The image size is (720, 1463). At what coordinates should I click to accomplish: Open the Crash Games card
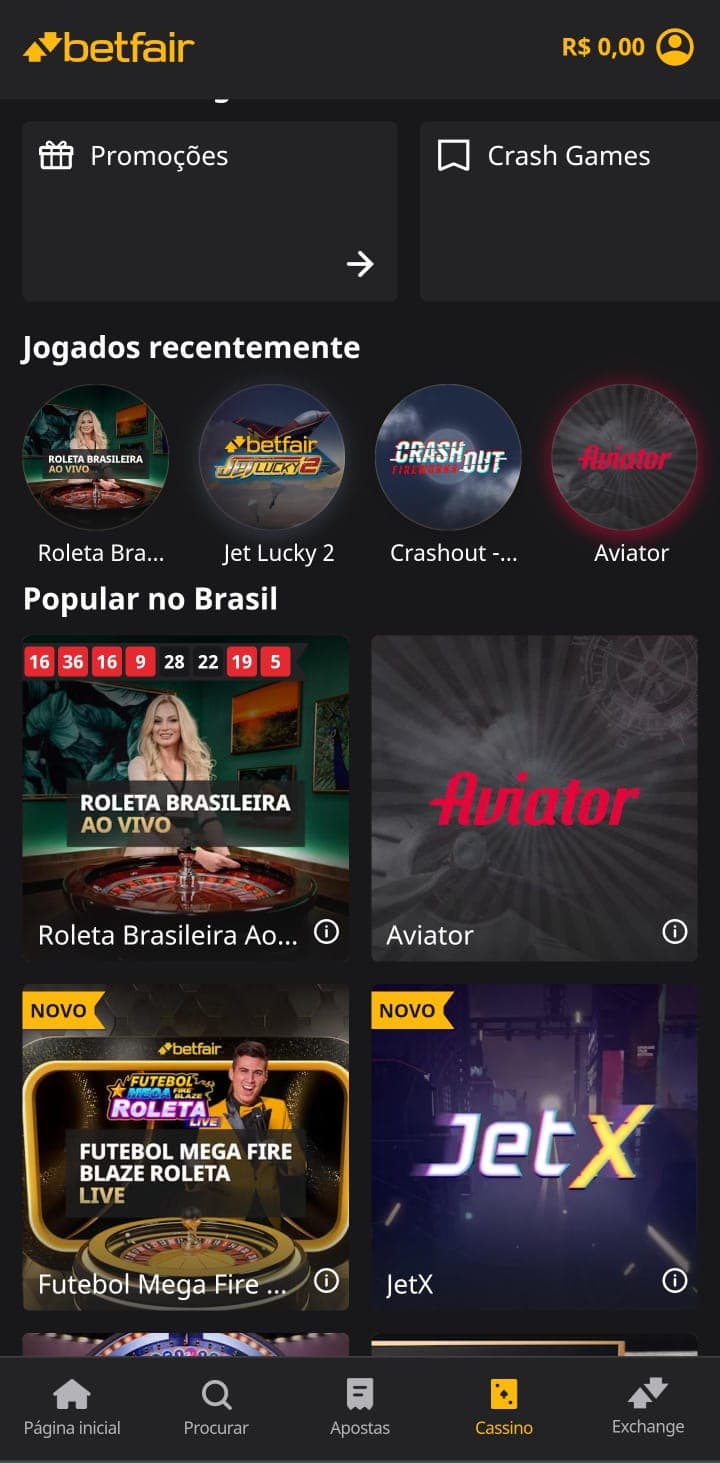(x=570, y=211)
